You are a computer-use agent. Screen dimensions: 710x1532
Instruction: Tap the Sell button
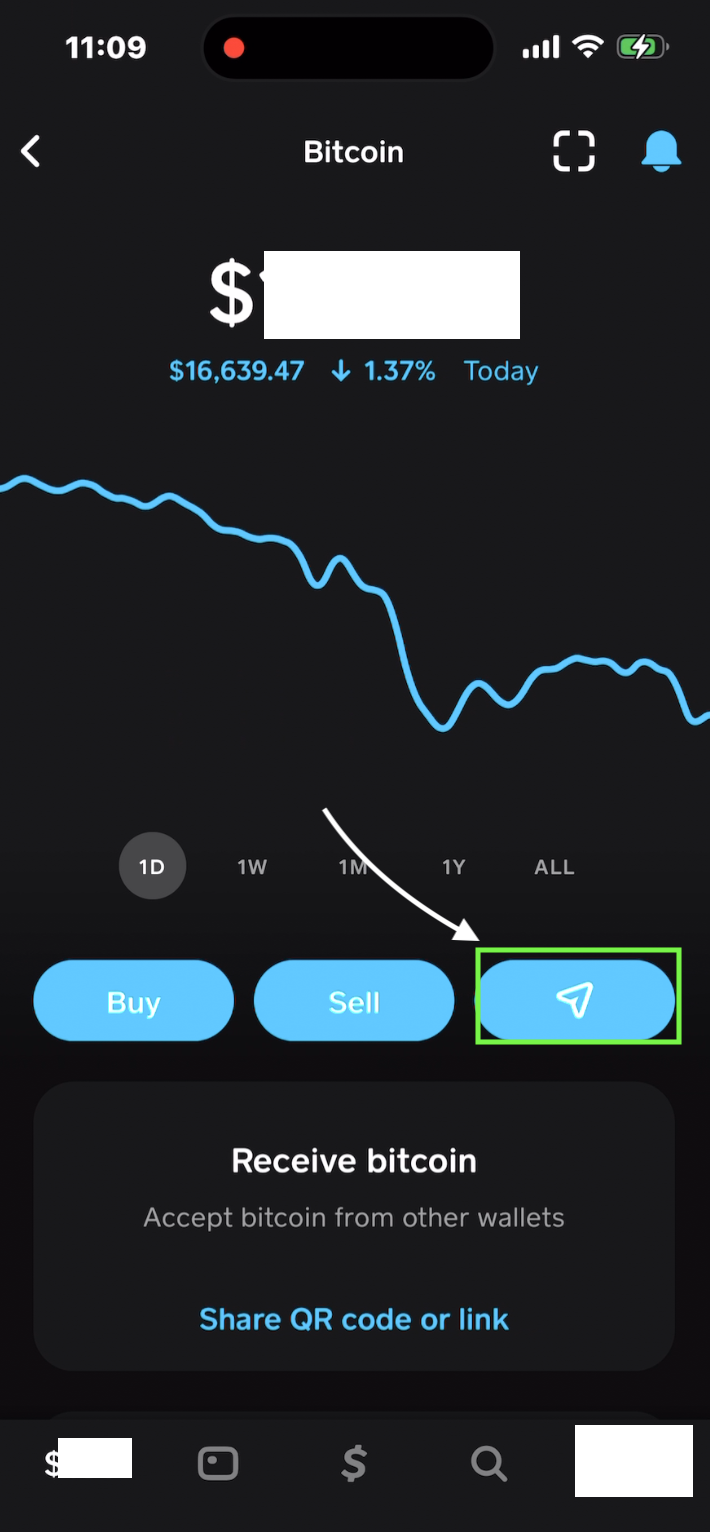pyautogui.click(x=354, y=1001)
